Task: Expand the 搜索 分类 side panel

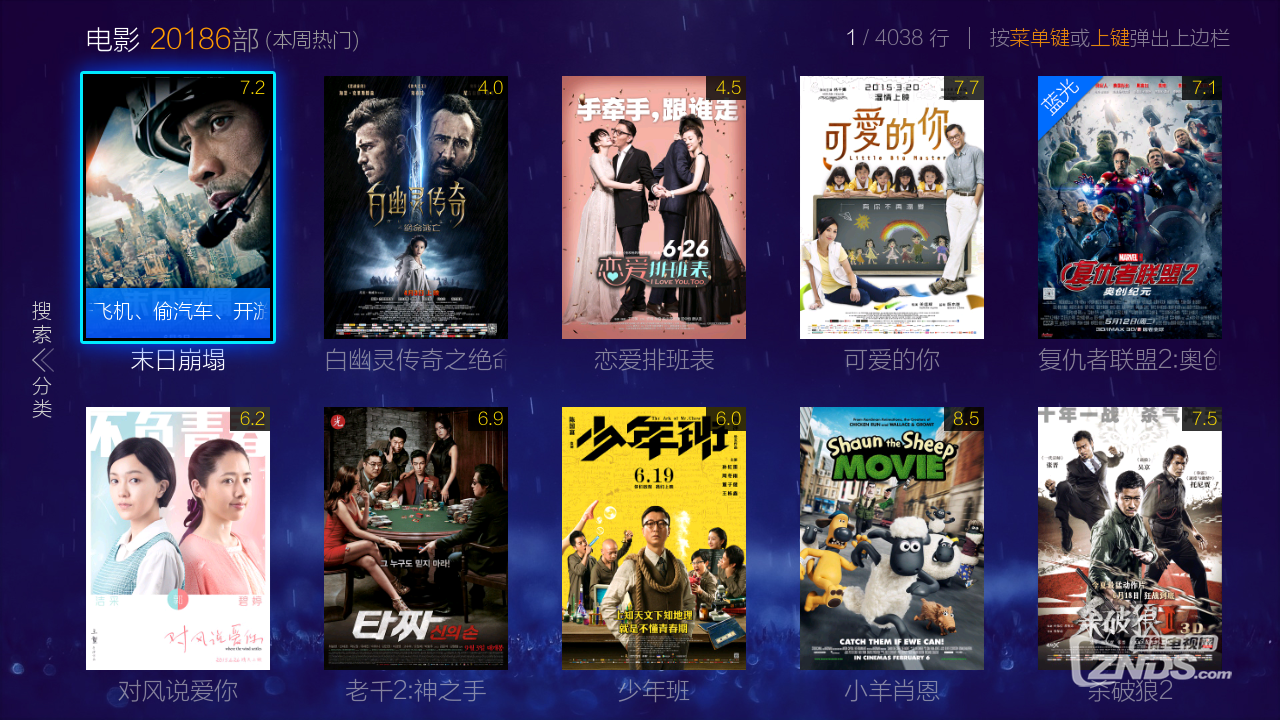Action: tap(42, 360)
